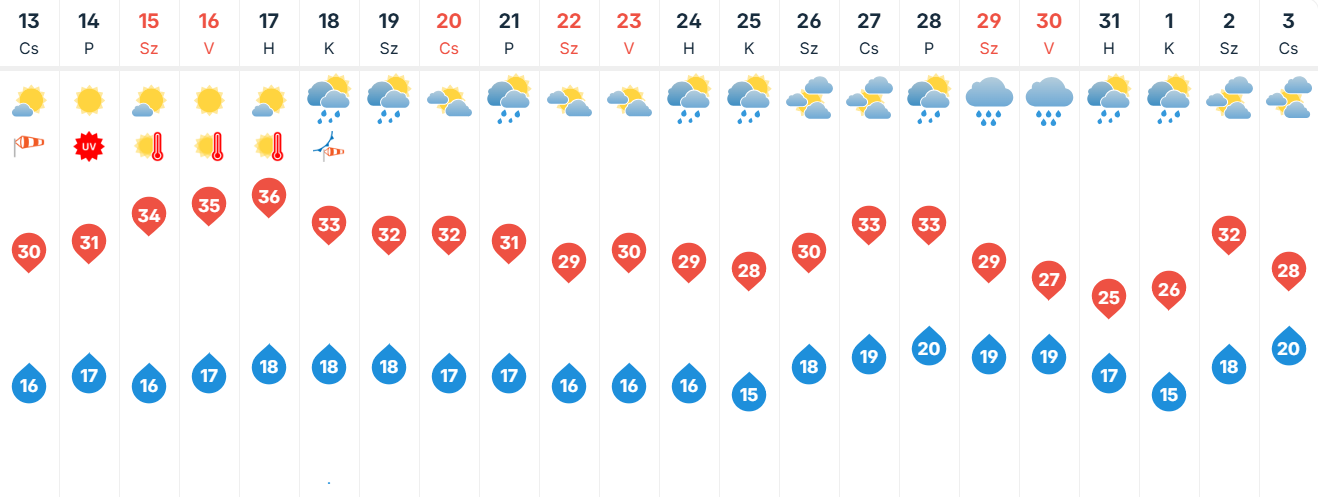
Task: Select the day 31 forecast column
Action: (x=1110, y=248)
